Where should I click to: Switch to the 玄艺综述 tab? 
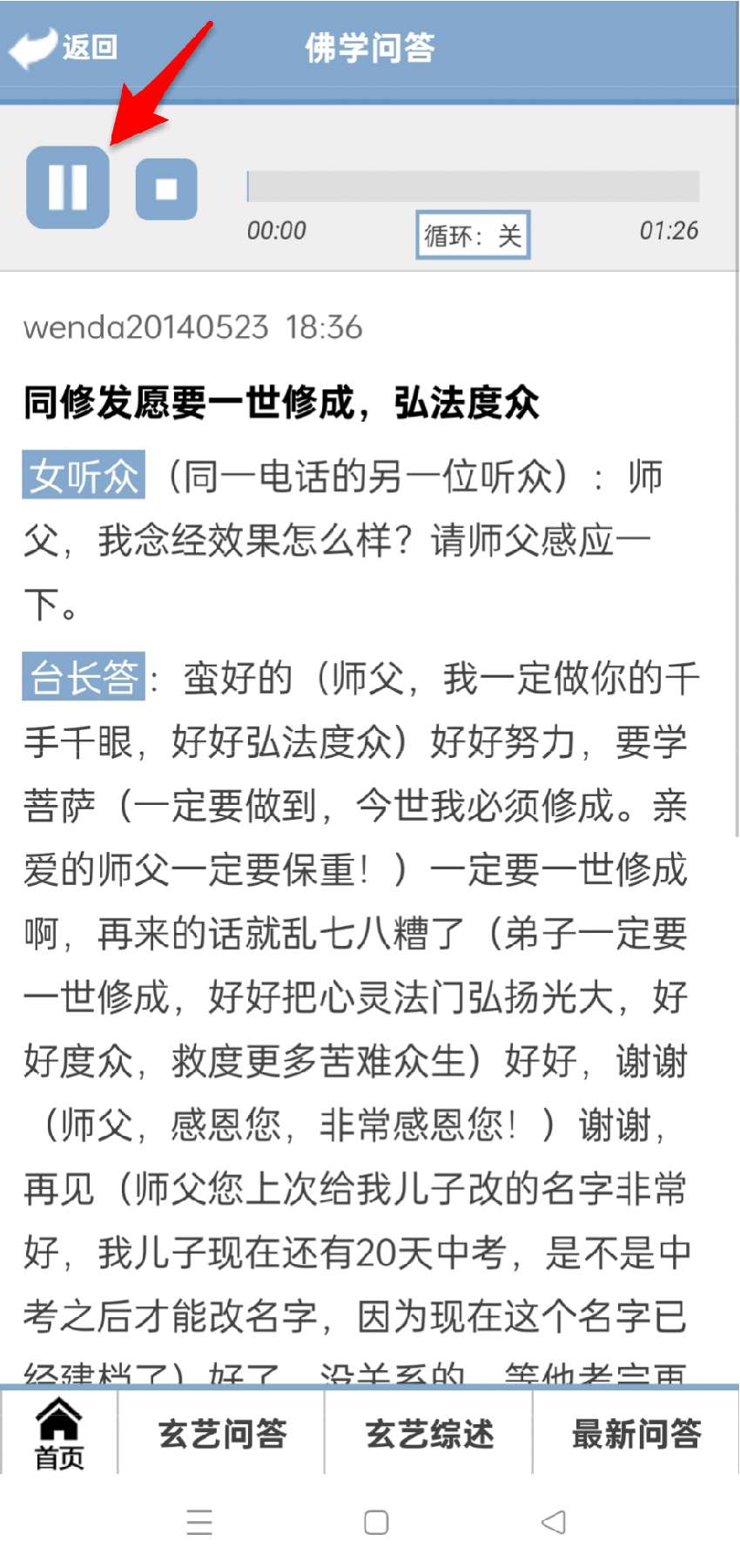tap(429, 1433)
